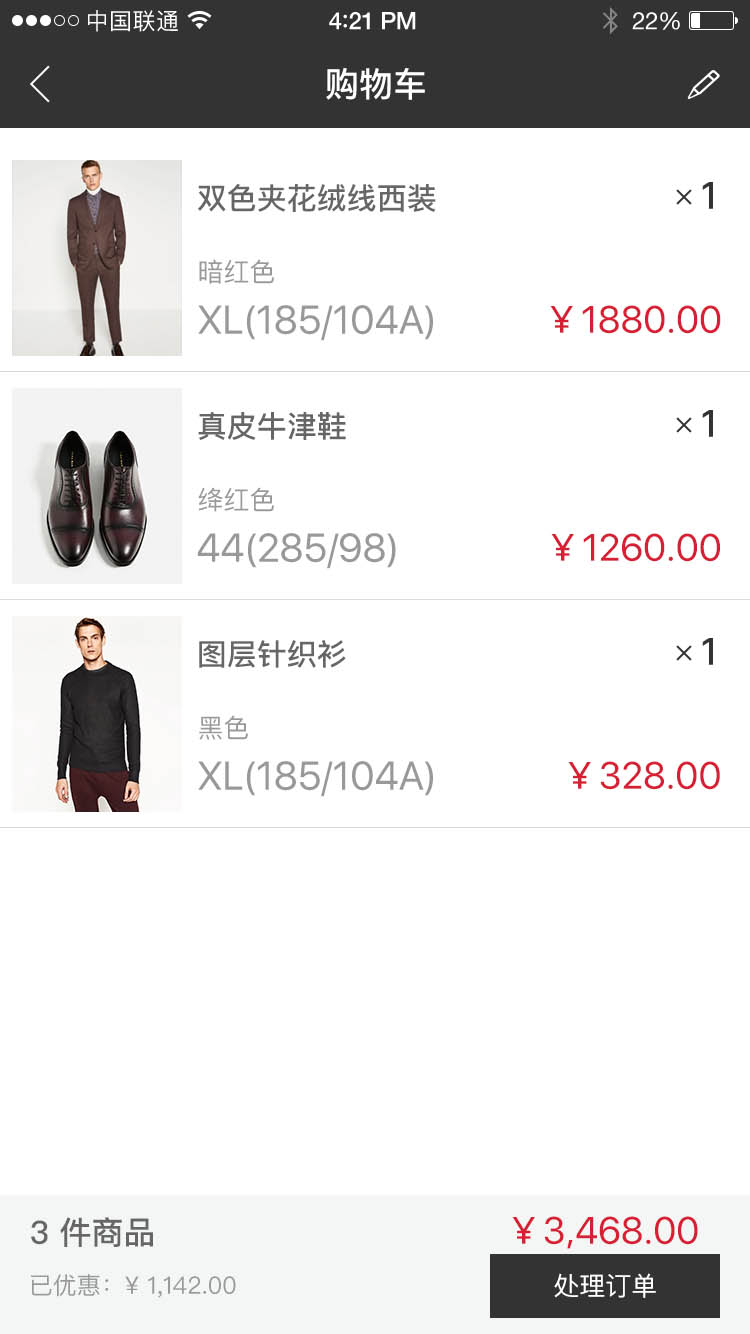Screen dimensions: 750x1334
Task: Tap the back arrow to leave cart
Action: pyautogui.click(x=39, y=84)
